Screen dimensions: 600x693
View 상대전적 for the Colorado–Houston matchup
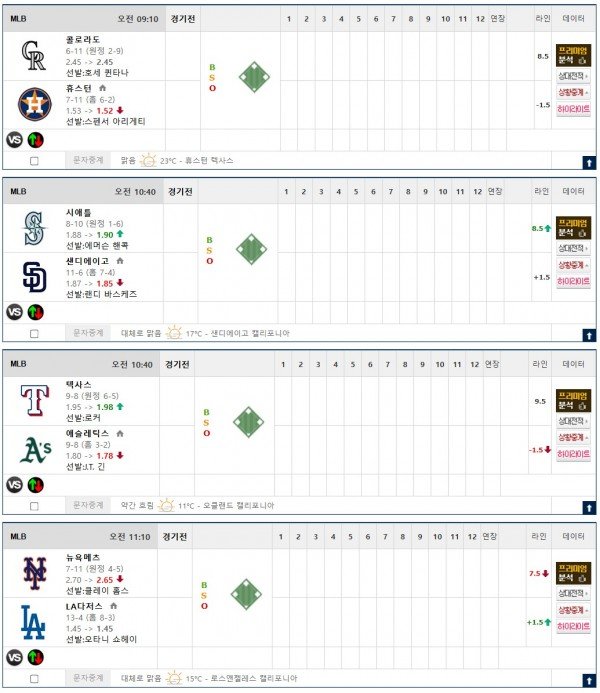(x=573, y=77)
